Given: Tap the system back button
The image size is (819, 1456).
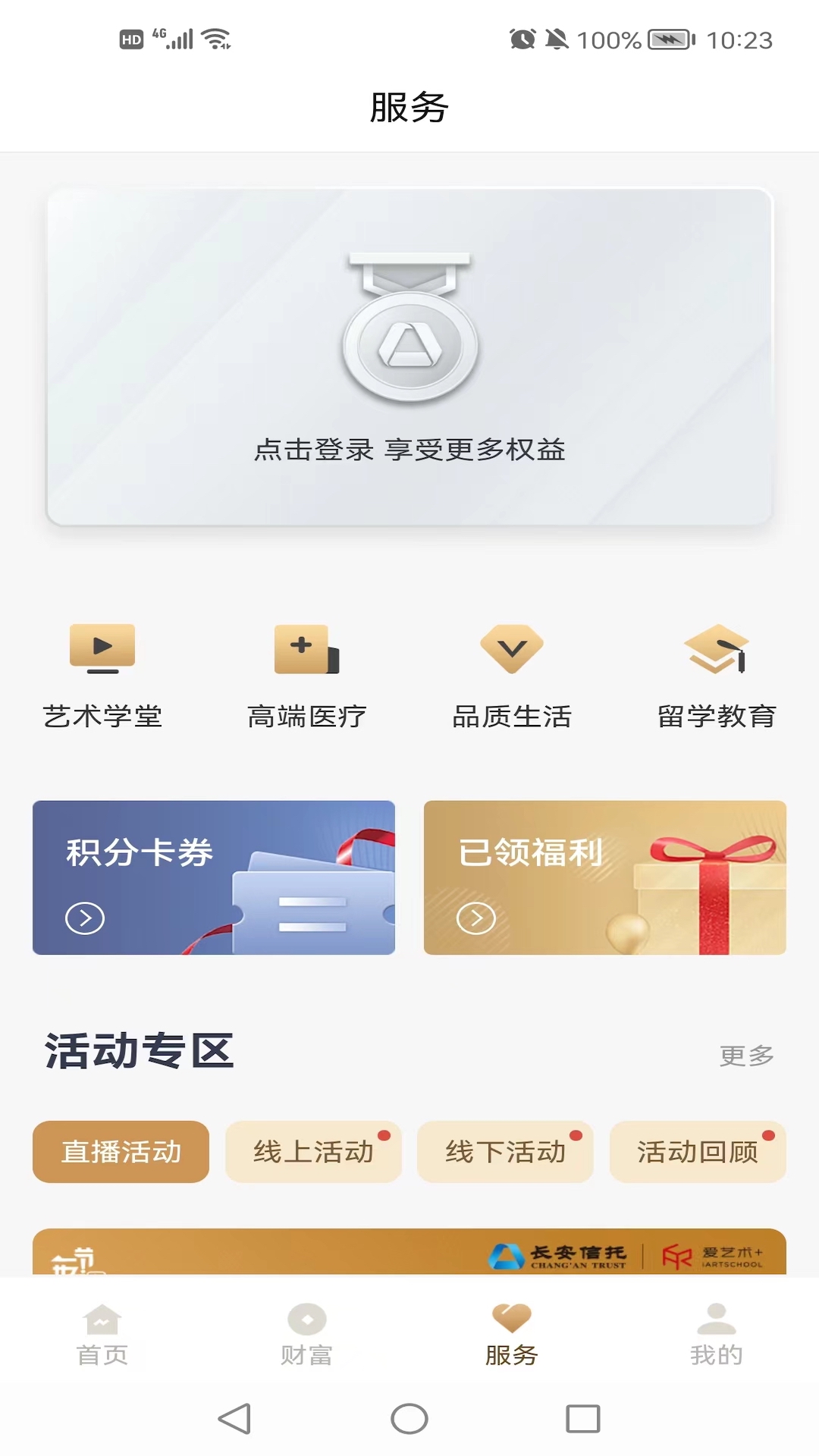Looking at the screenshot, I should pyautogui.click(x=235, y=1418).
